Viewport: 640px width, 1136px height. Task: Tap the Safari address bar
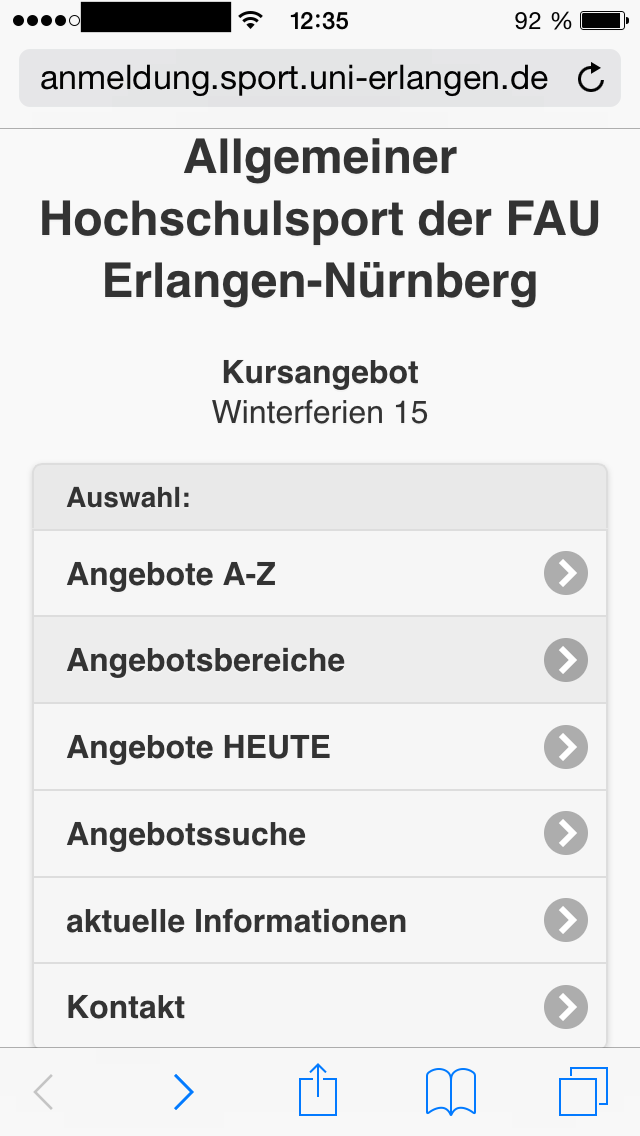[x=295, y=79]
